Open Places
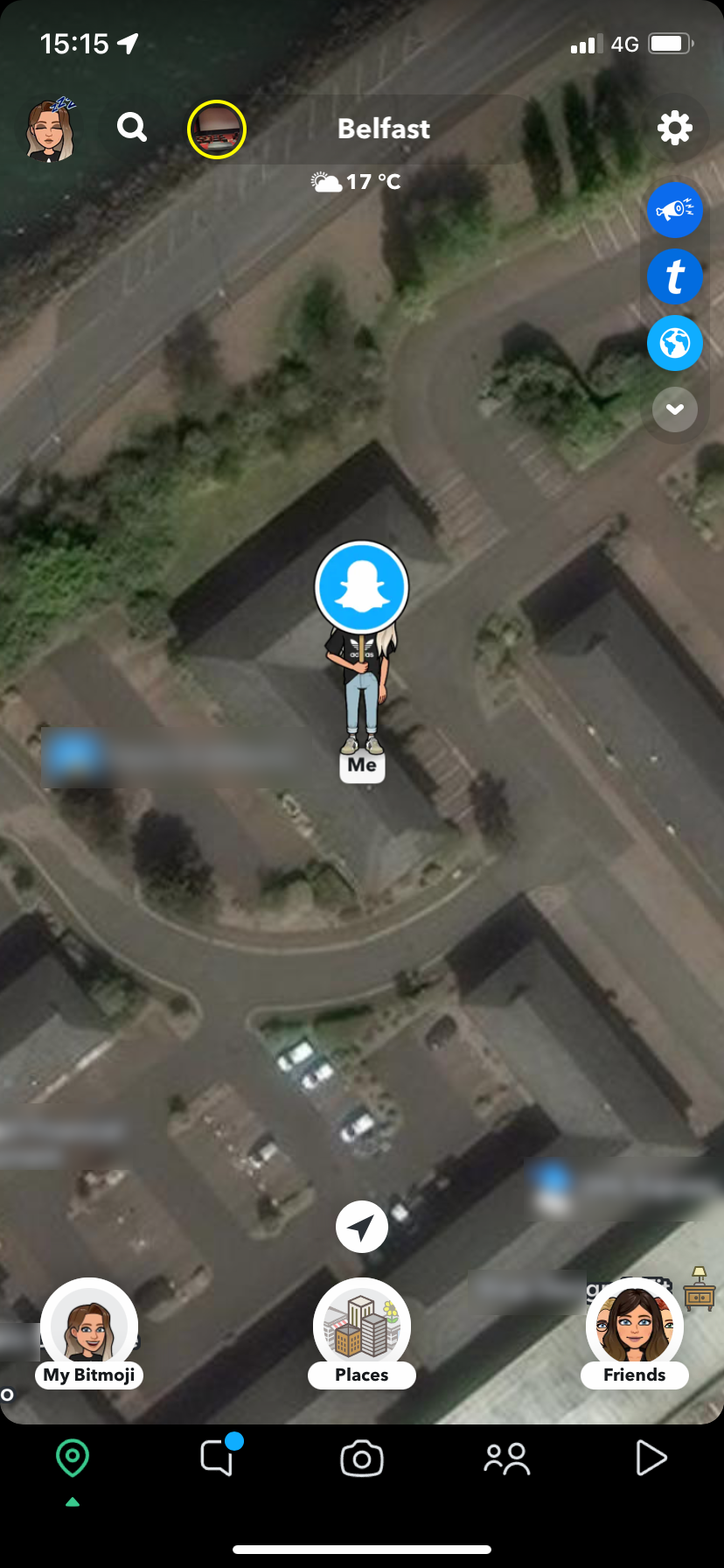The width and height of the screenshot is (724, 1568). click(362, 1333)
